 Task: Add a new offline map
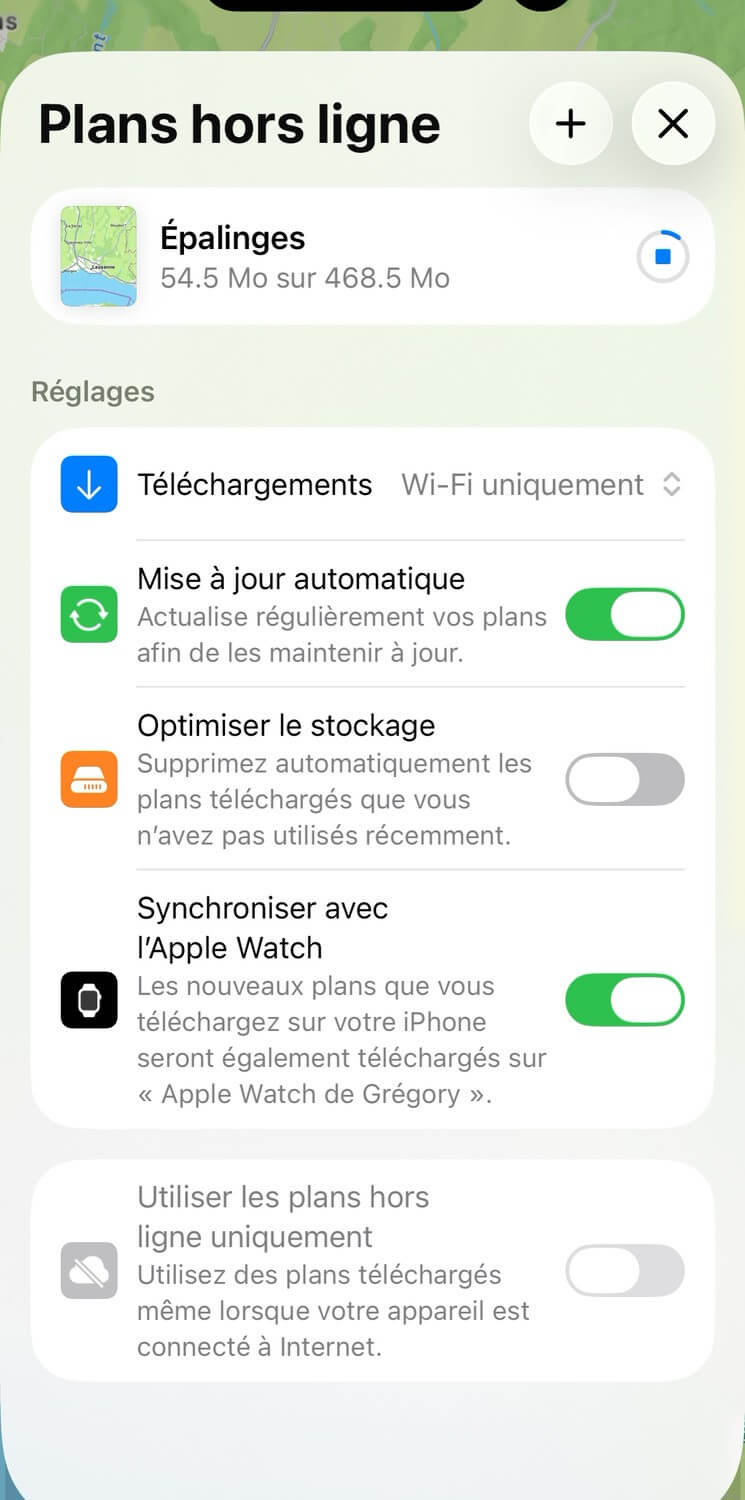tap(570, 124)
